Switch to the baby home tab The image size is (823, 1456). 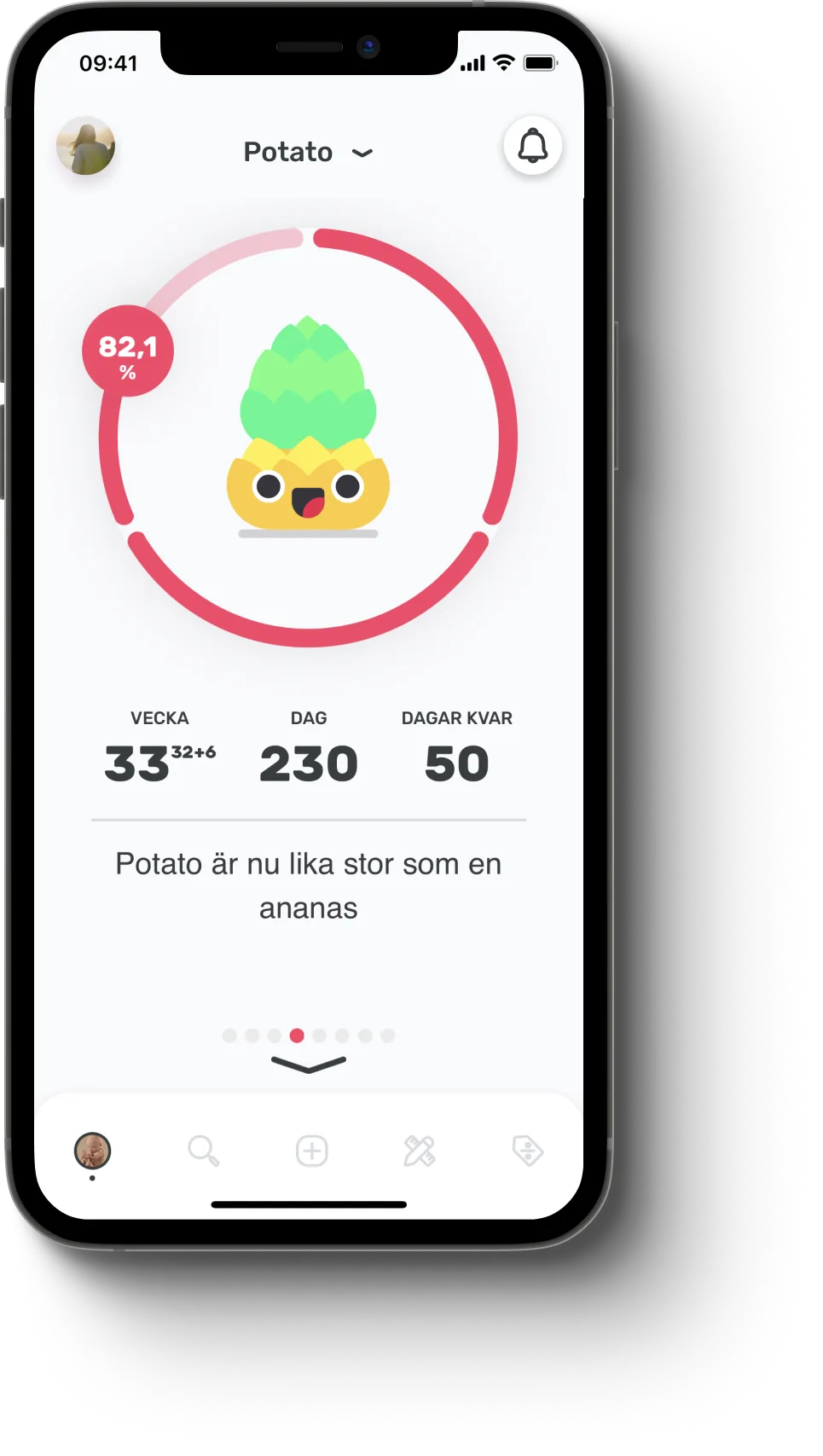coord(92,1151)
